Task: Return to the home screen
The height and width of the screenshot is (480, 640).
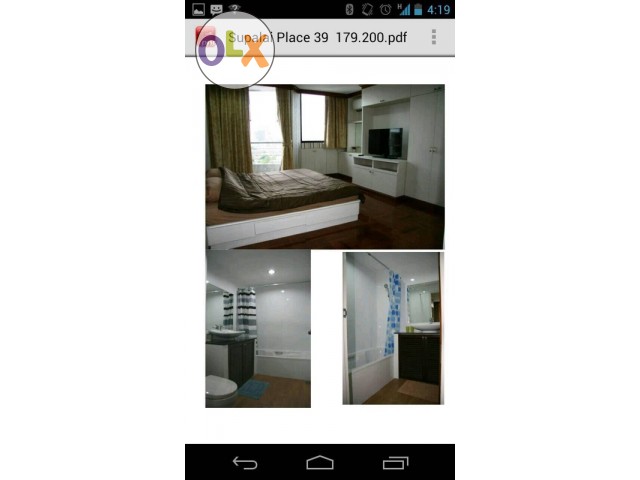Action: click(320, 462)
